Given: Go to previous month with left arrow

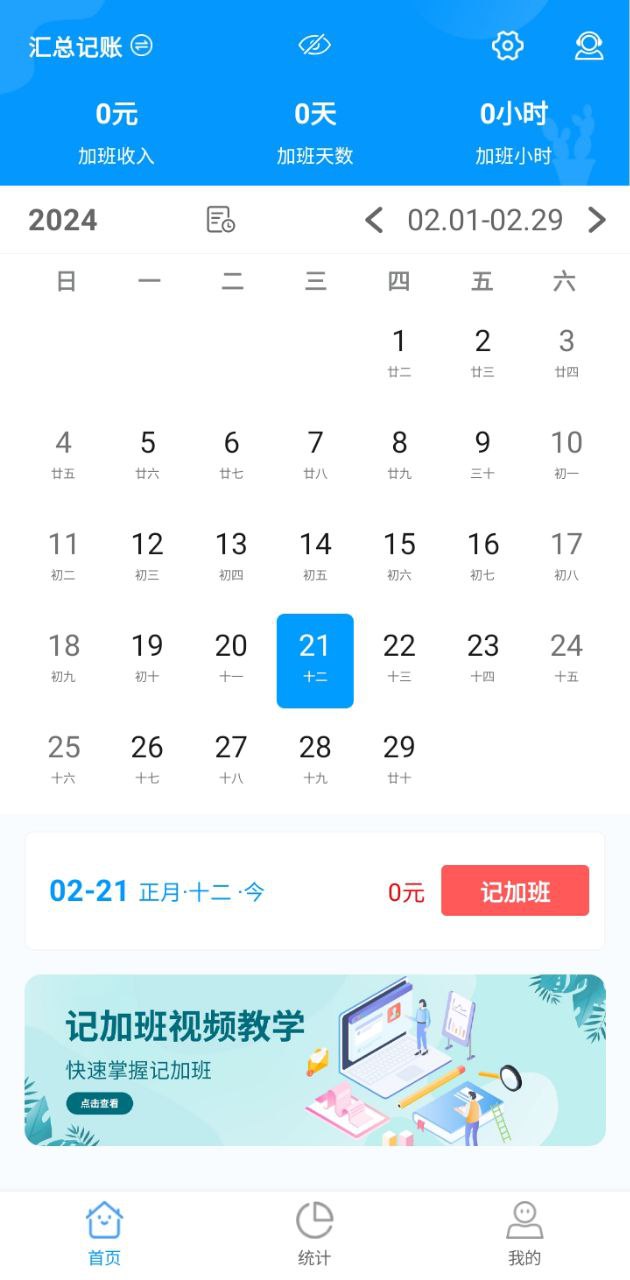Looking at the screenshot, I should click(x=374, y=220).
